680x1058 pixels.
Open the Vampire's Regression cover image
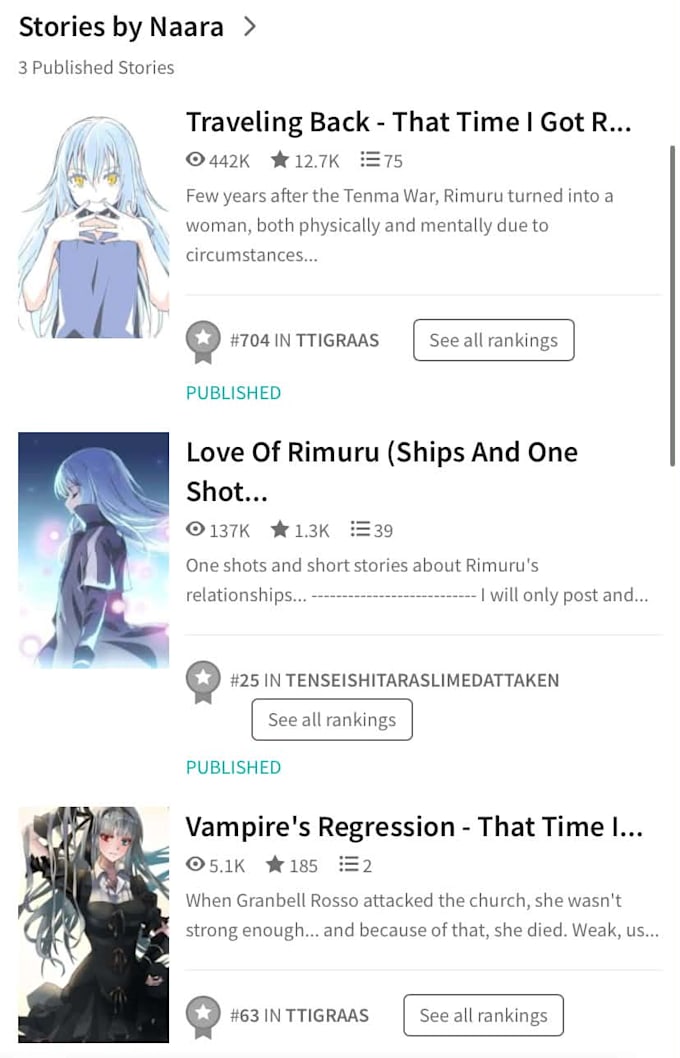94,925
